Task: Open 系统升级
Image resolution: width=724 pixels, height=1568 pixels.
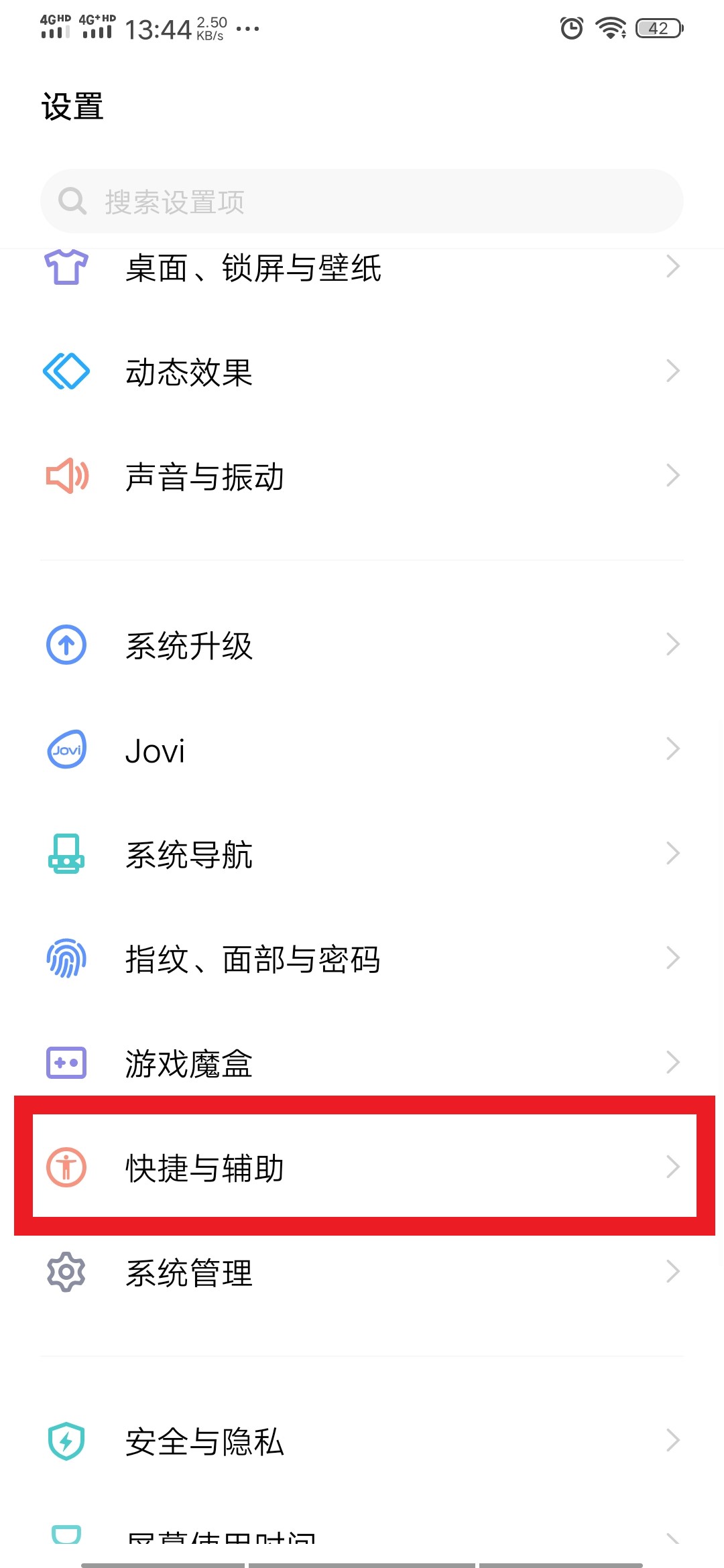Action: coord(362,645)
